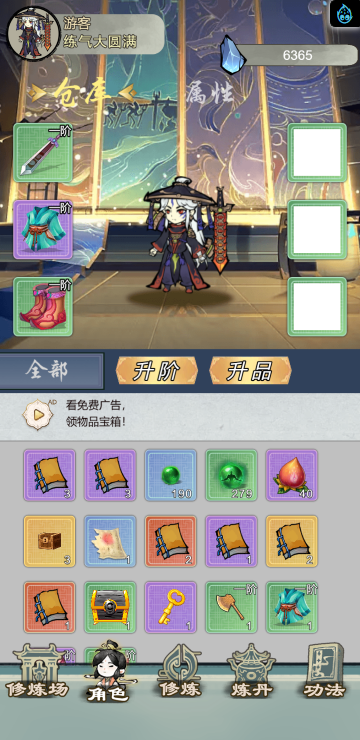Open the 炼丹 tab
Viewport: 360px width, 740px height.
251,672
